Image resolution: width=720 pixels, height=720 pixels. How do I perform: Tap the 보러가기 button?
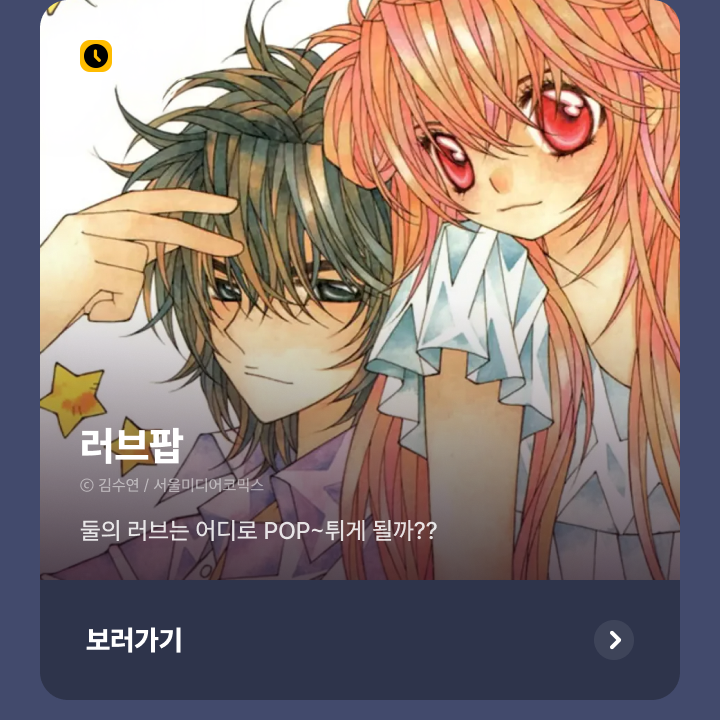coord(134,640)
